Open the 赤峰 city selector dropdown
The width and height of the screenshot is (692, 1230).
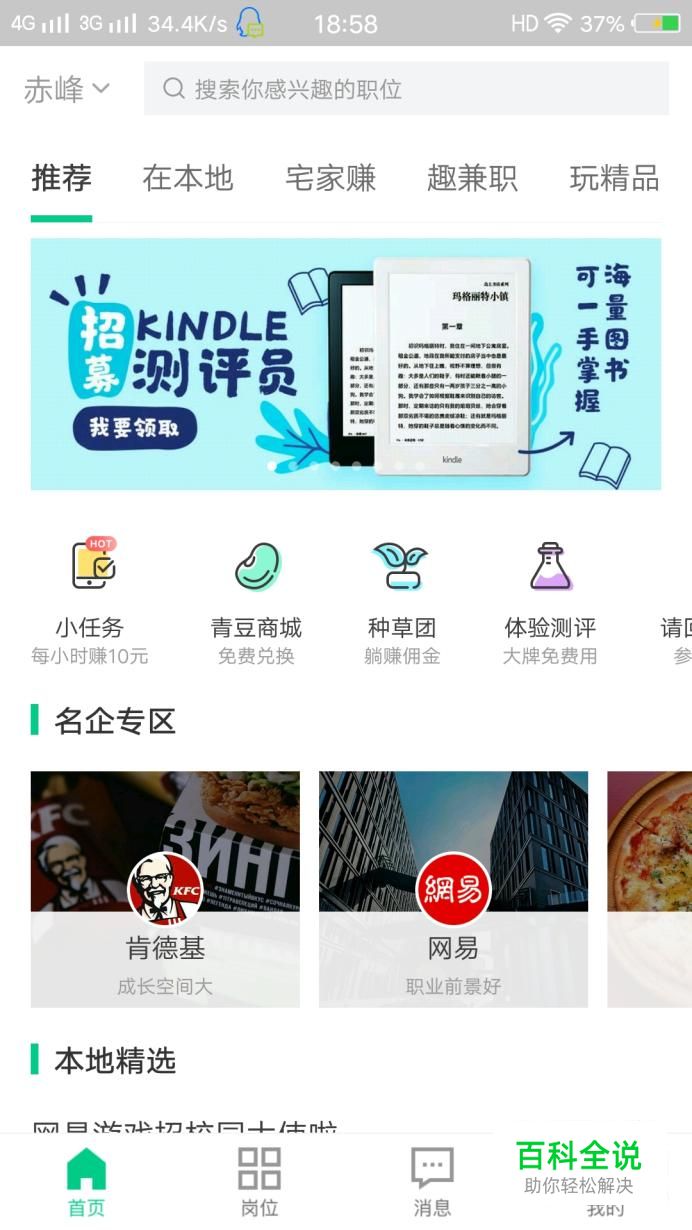coord(66,89)
